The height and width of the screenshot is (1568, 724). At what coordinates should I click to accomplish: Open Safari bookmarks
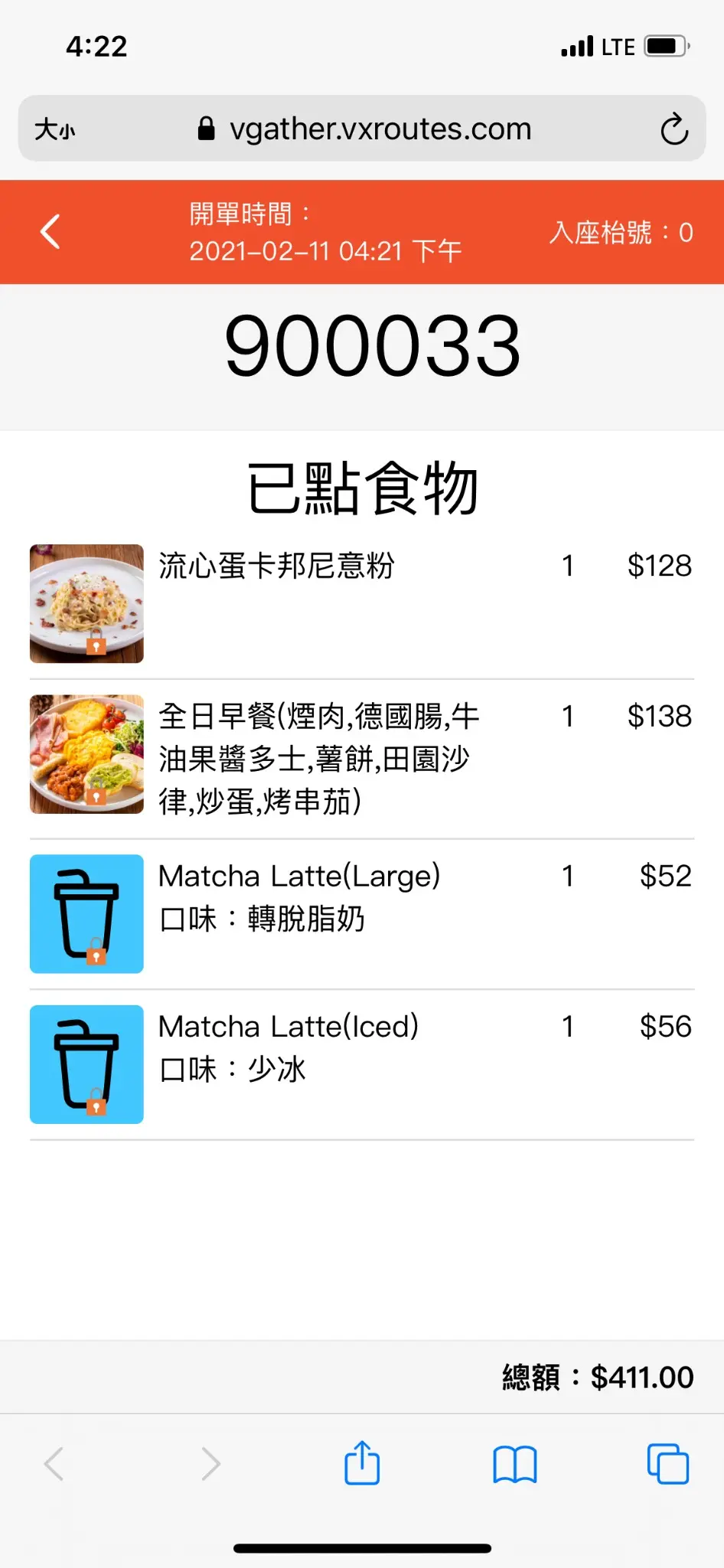(x=515, y=1464)
